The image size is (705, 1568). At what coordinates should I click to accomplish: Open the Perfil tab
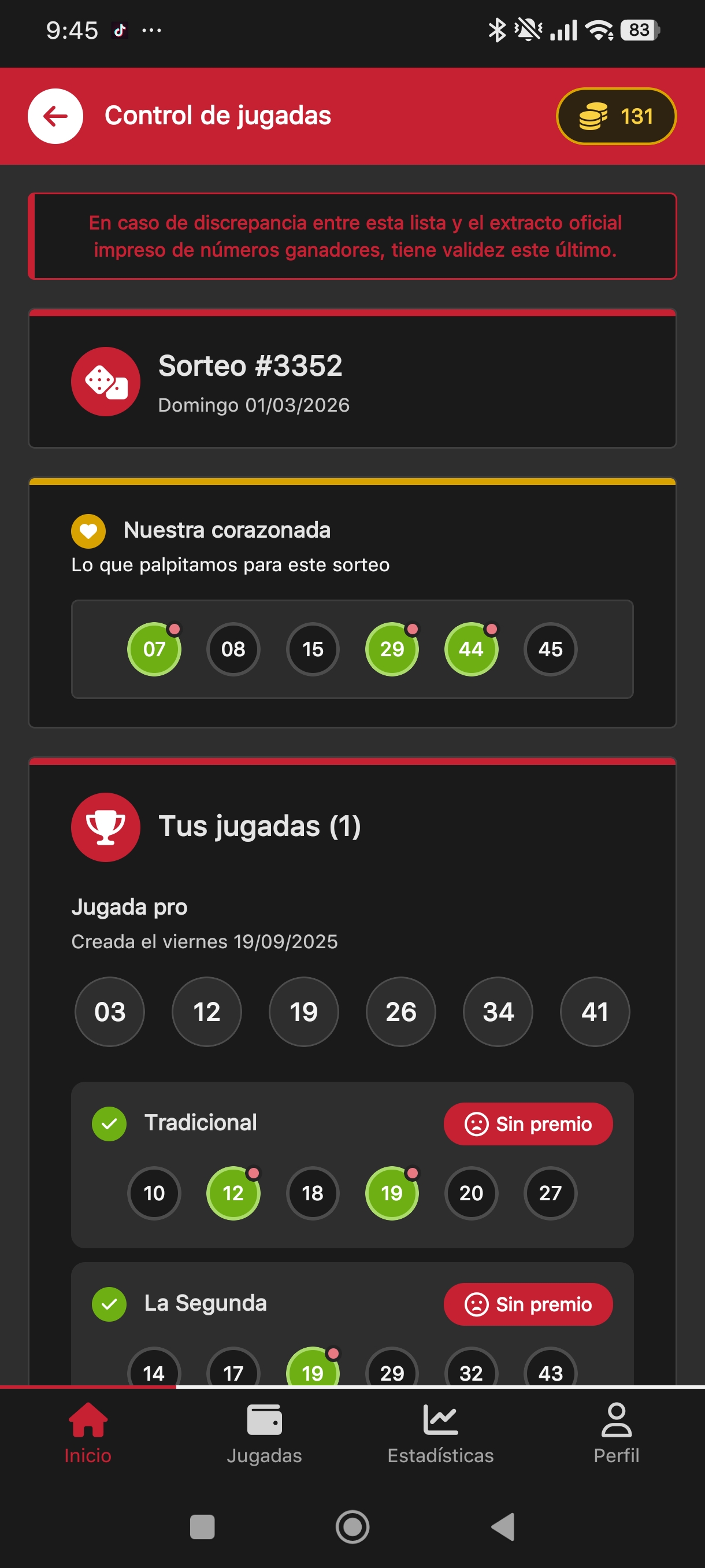[616, 1433]
